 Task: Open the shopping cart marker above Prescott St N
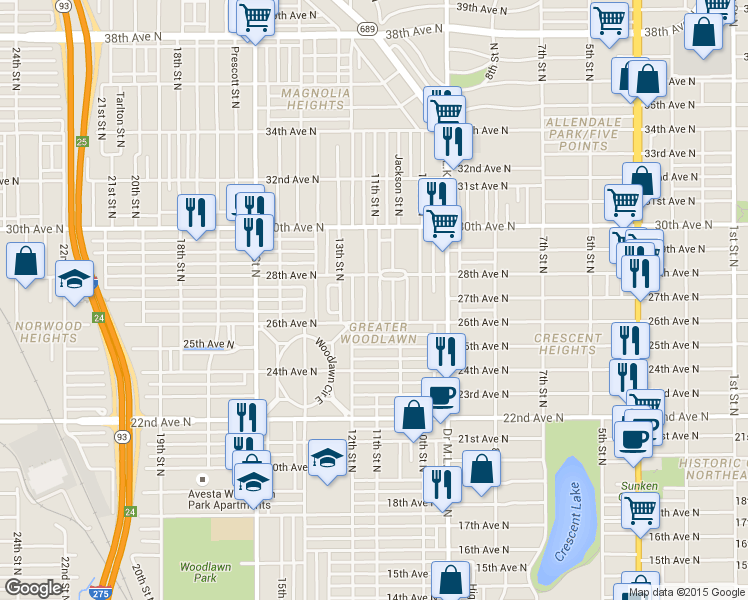point(256,17)
